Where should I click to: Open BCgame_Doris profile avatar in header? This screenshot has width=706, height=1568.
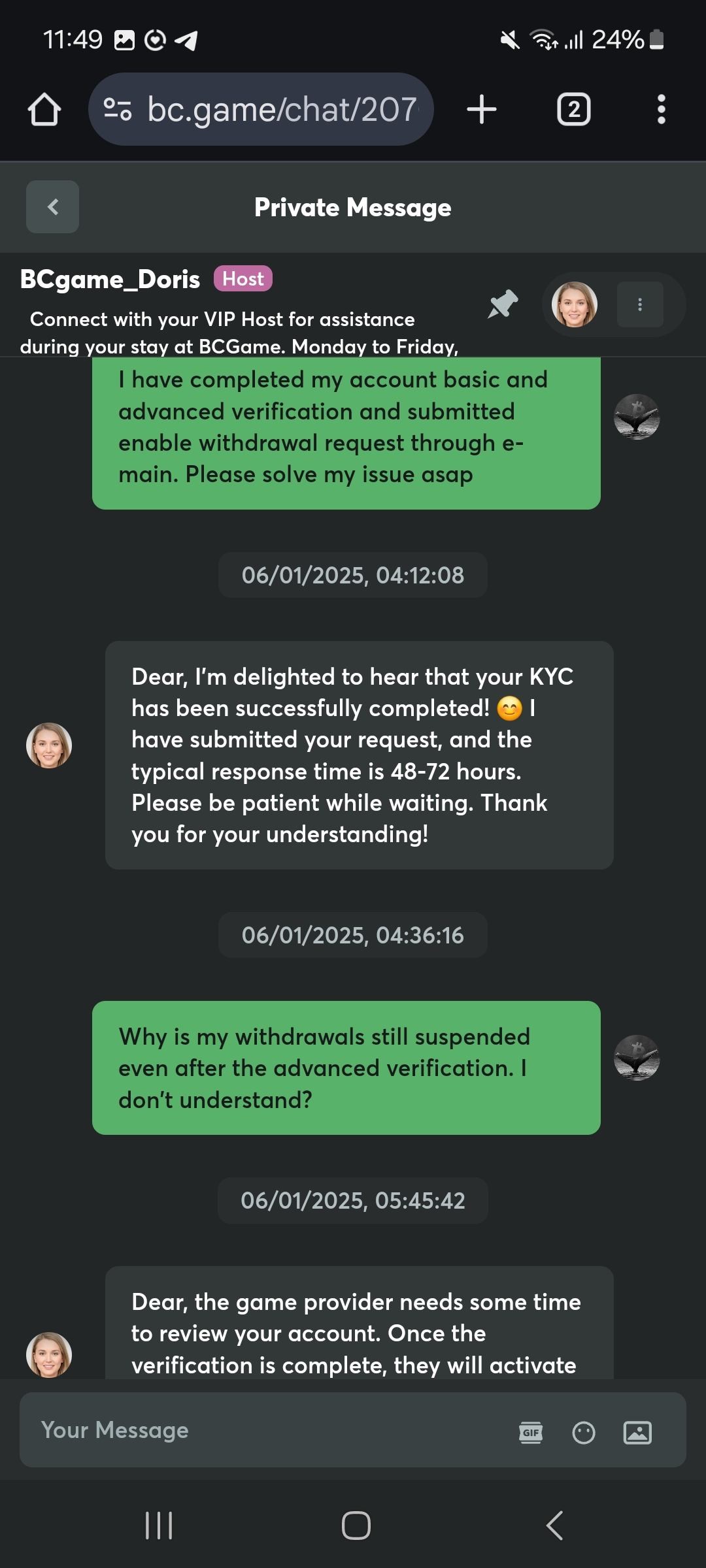coord(574,304)
